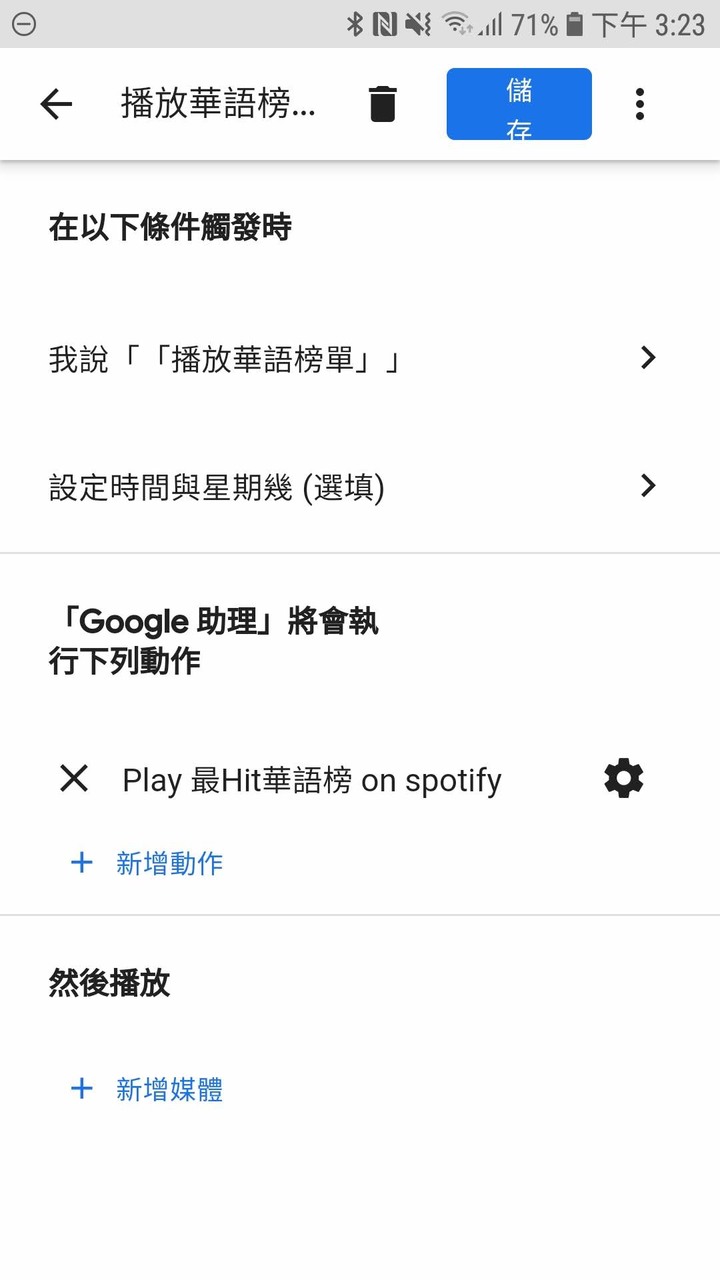720x1280 pixels.
Task: Open gear settings for the Spotify action
Action: tap(624, 778)
